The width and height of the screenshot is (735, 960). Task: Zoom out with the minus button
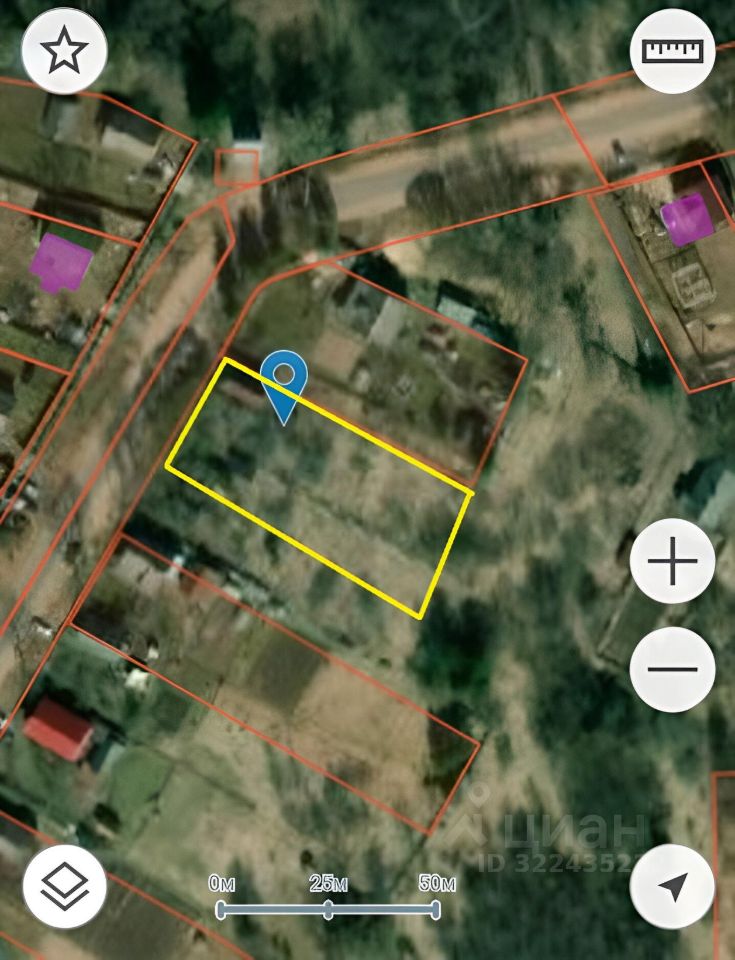click(x=672, y=669)
